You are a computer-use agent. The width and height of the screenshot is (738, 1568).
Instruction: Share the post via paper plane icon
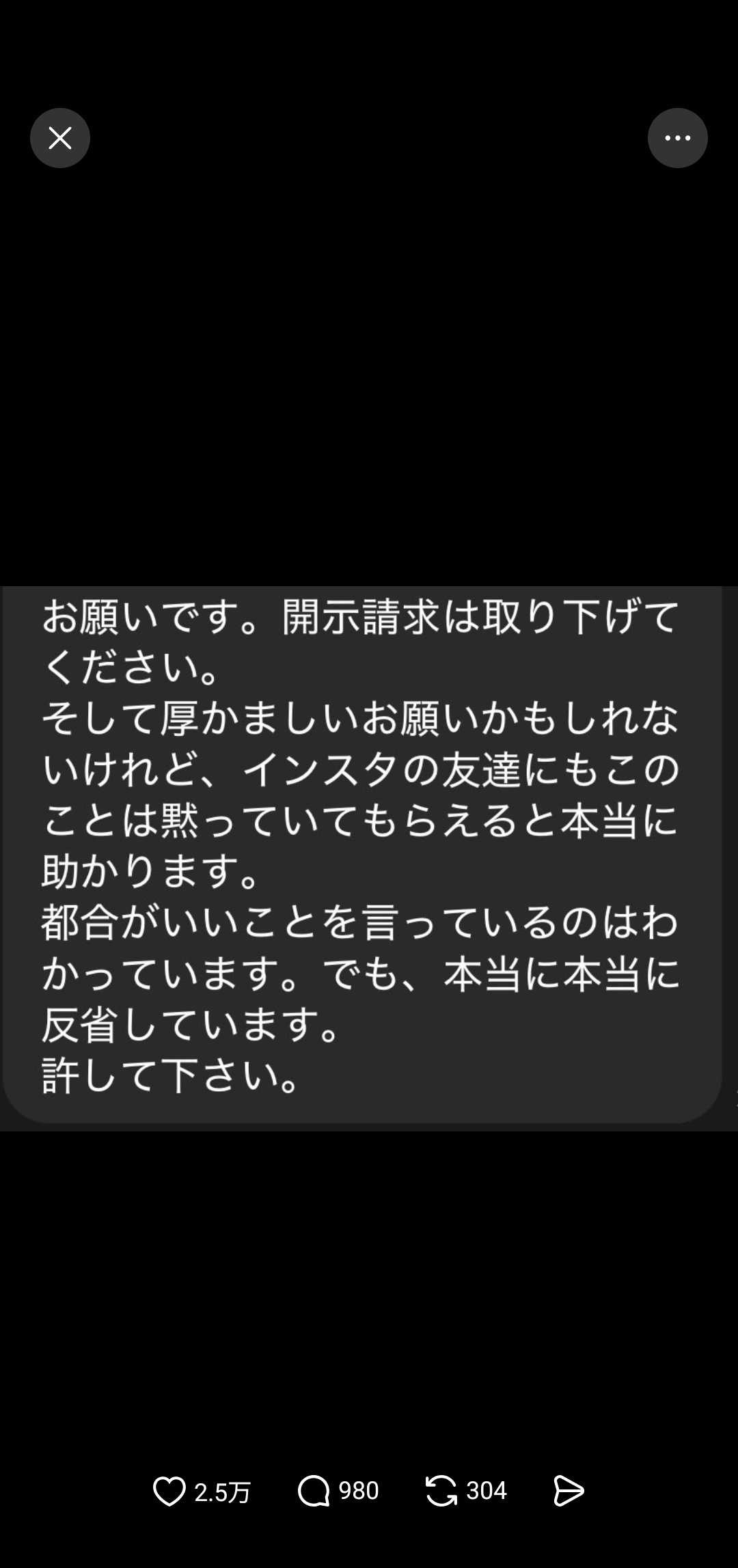pyautogui.click(x=569, y=1491)
